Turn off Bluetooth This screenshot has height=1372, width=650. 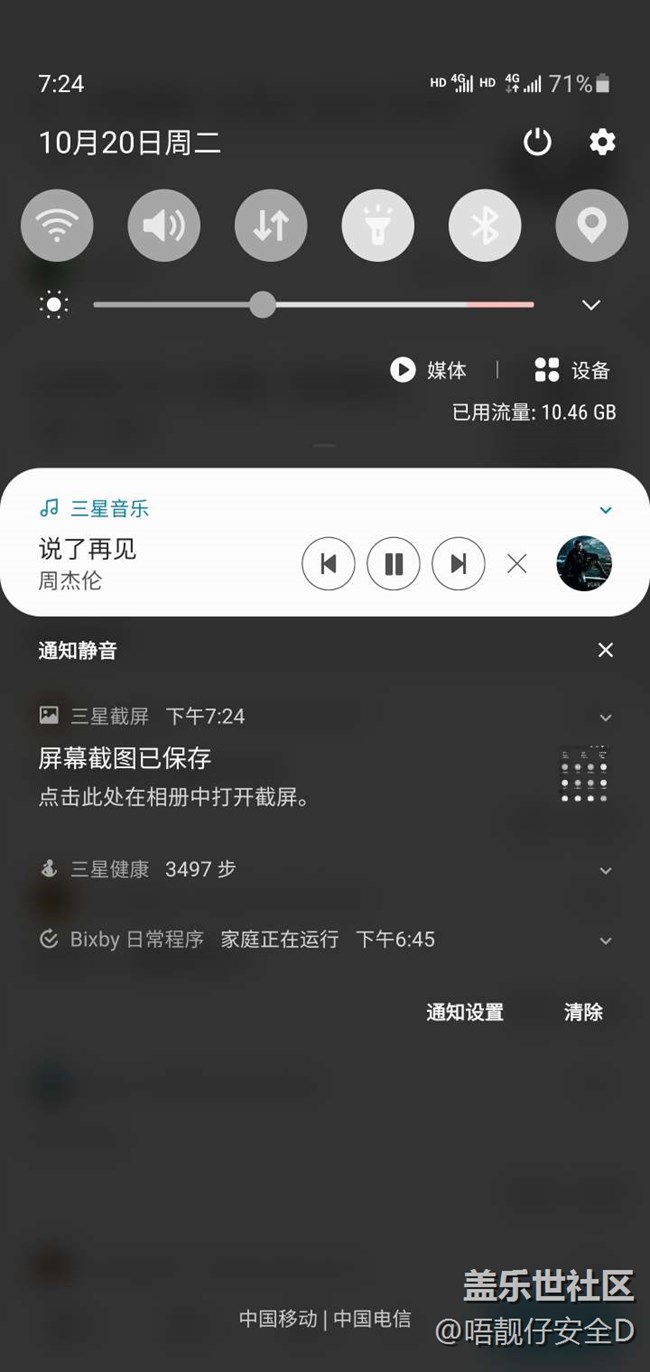point(485,226)
